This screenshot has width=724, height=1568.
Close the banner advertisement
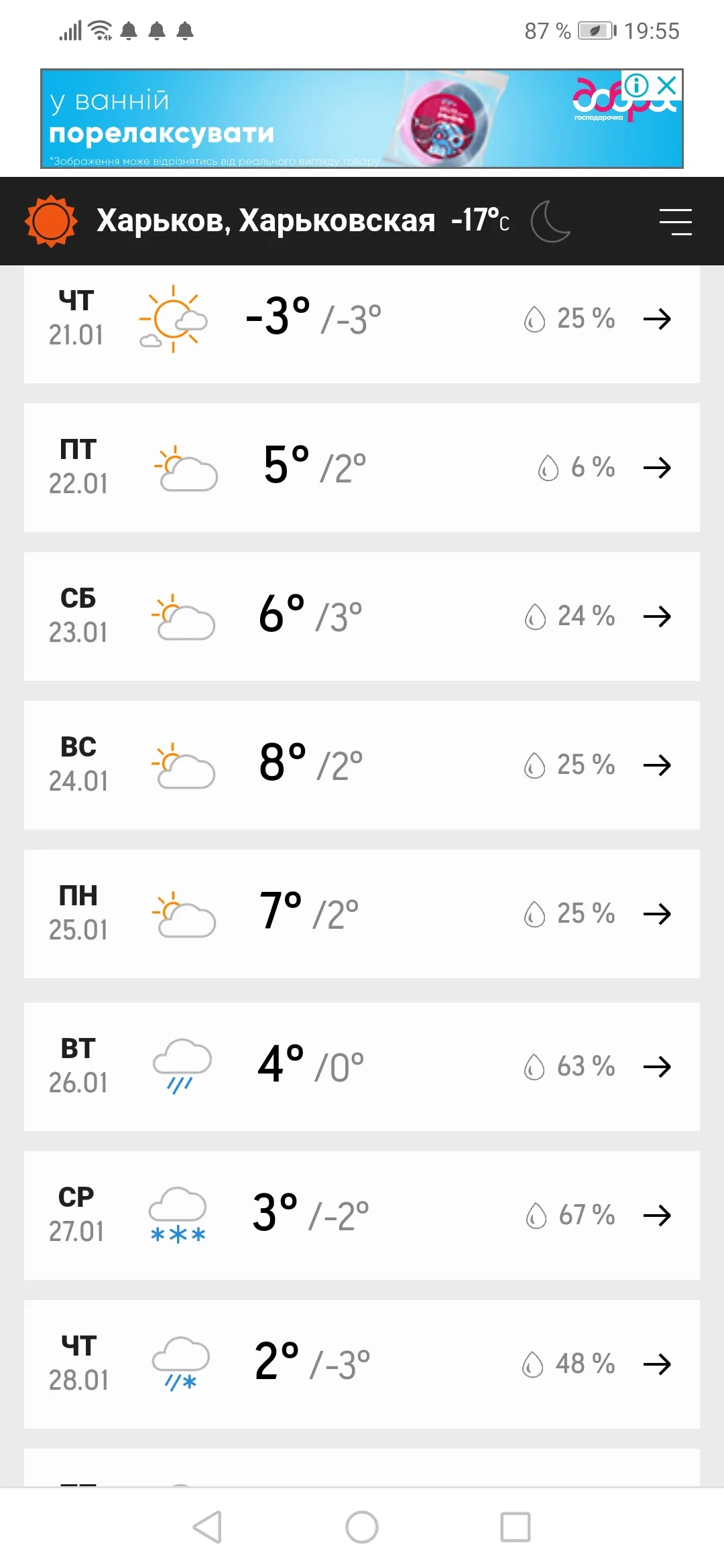[x=666, y=86]
